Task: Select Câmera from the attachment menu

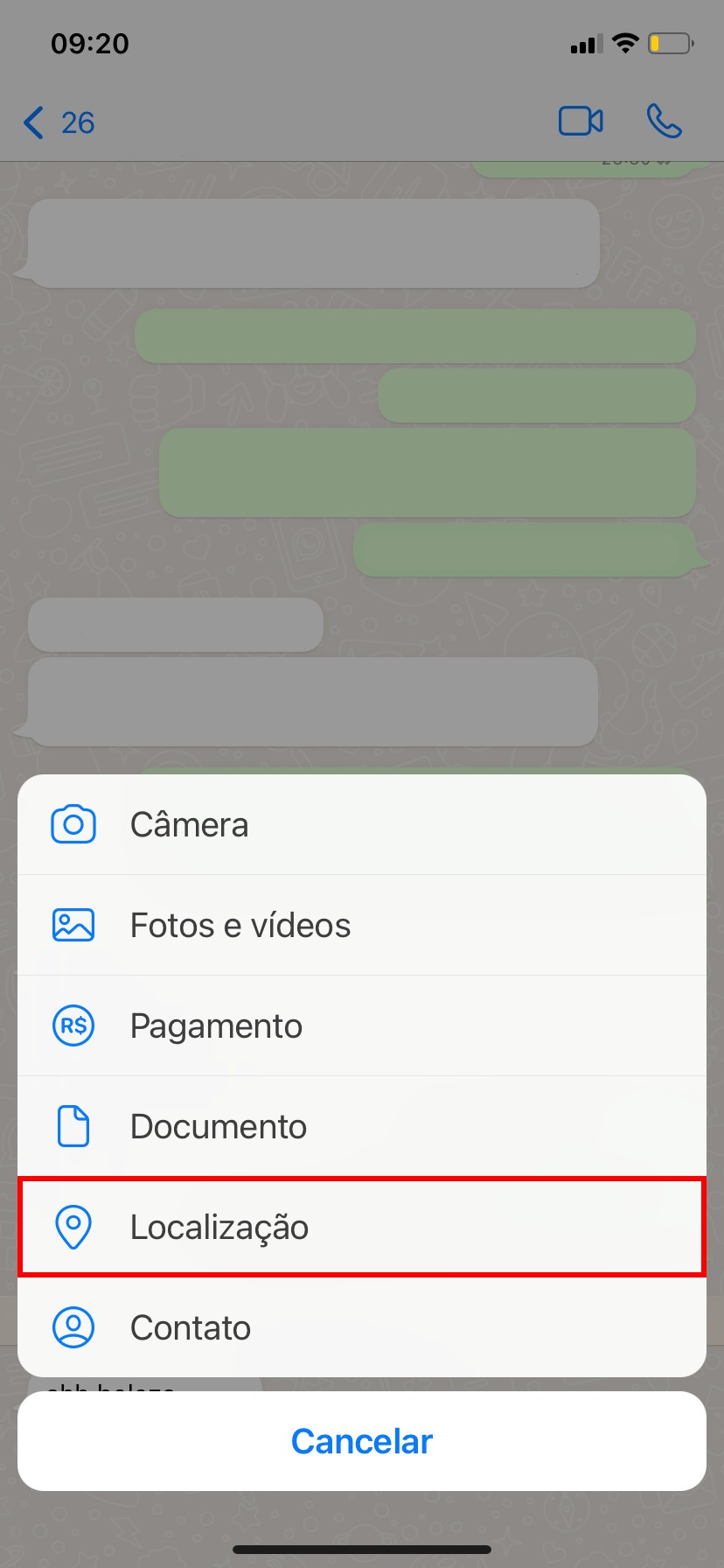Action: (x=362, y=824)
